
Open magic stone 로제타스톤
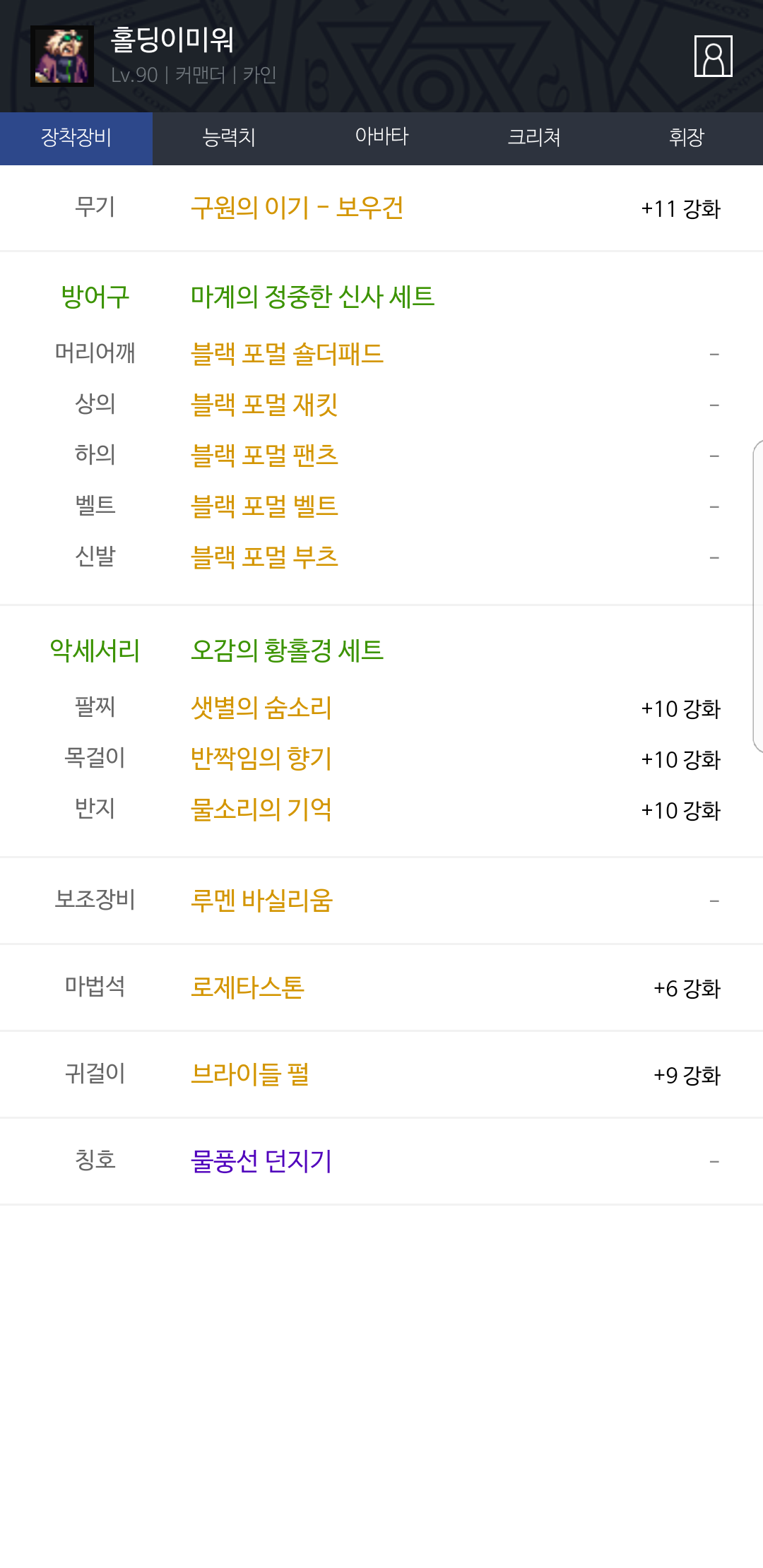[247, 987]
